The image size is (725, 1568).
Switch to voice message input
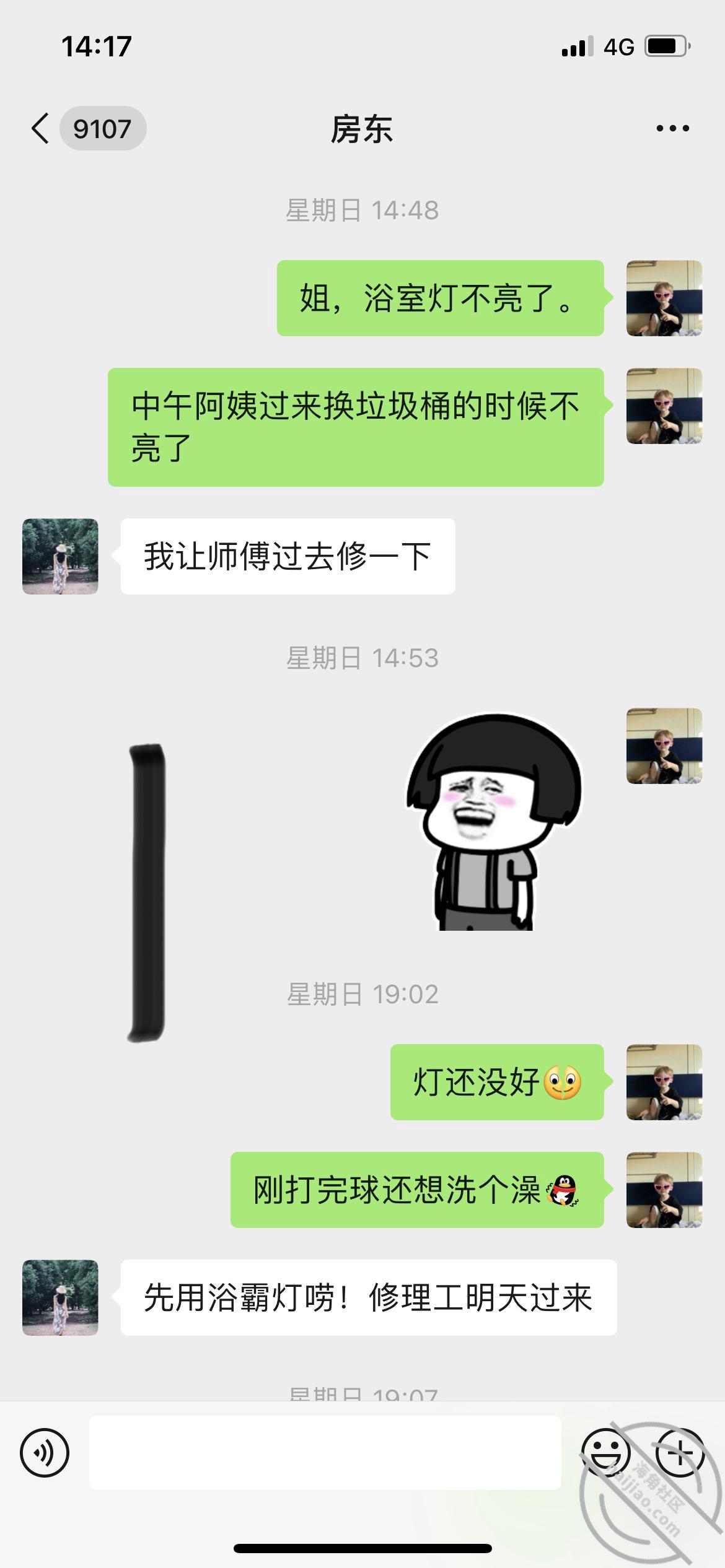click(x=45, y=1452)
